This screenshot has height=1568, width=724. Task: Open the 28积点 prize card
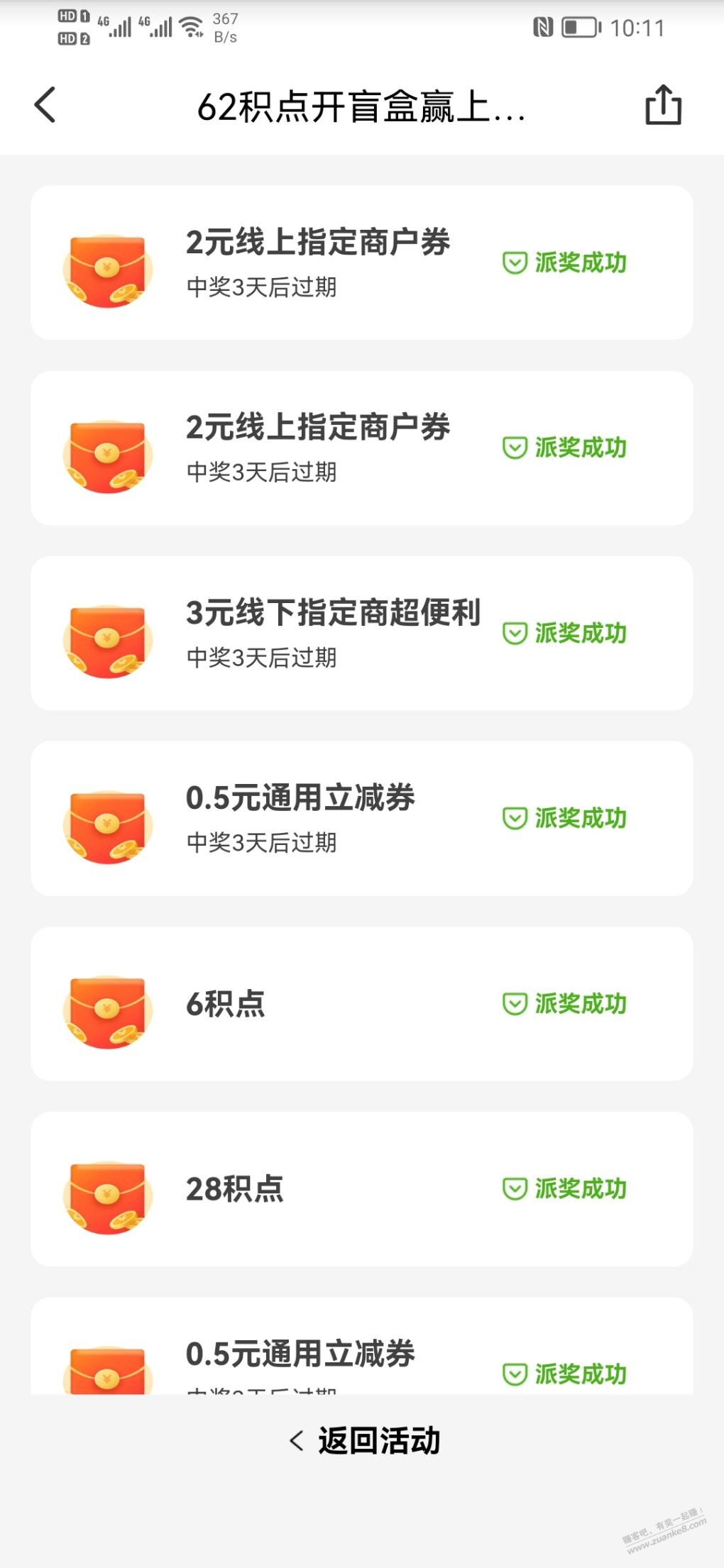pyautogui.click(x=362, y=1188)
